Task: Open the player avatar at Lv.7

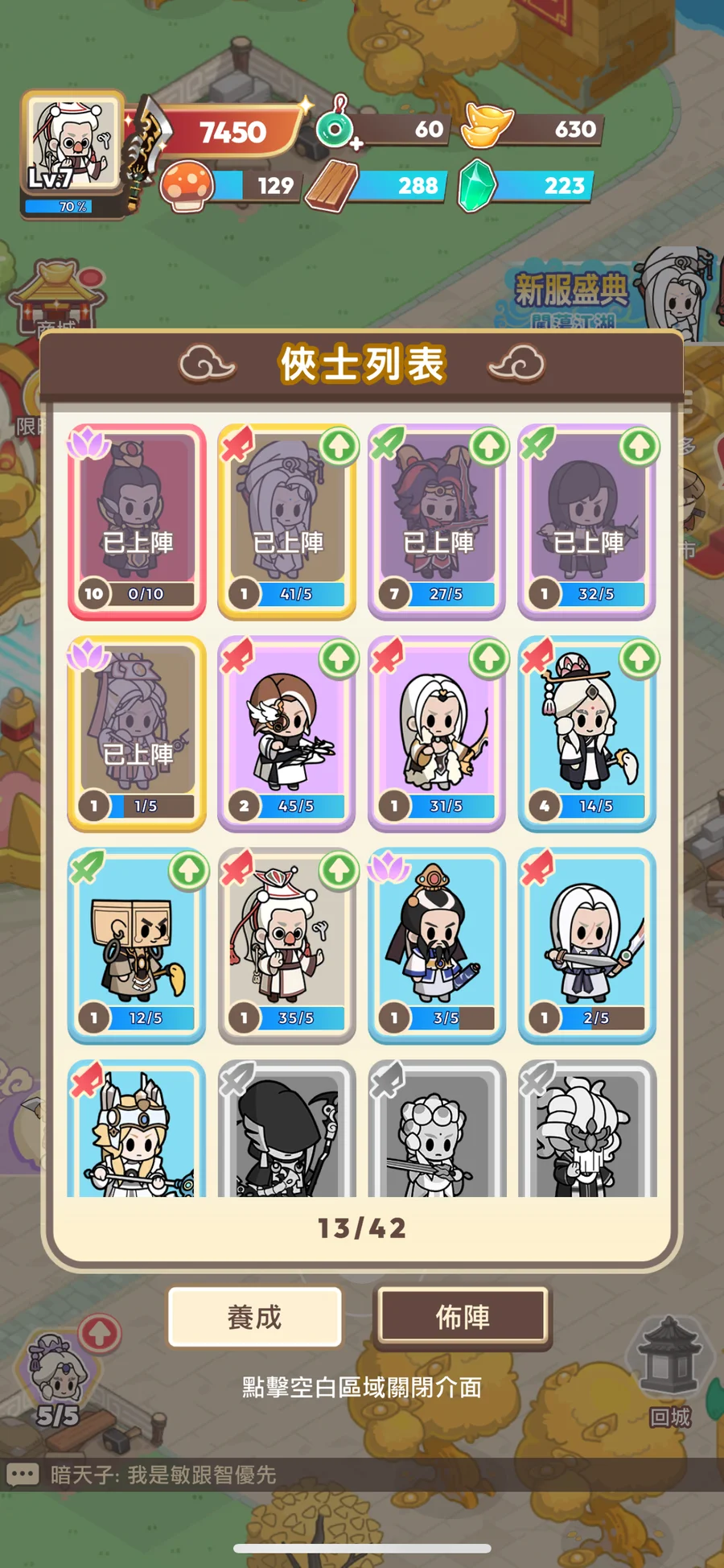Action: (x=72, y=143)
